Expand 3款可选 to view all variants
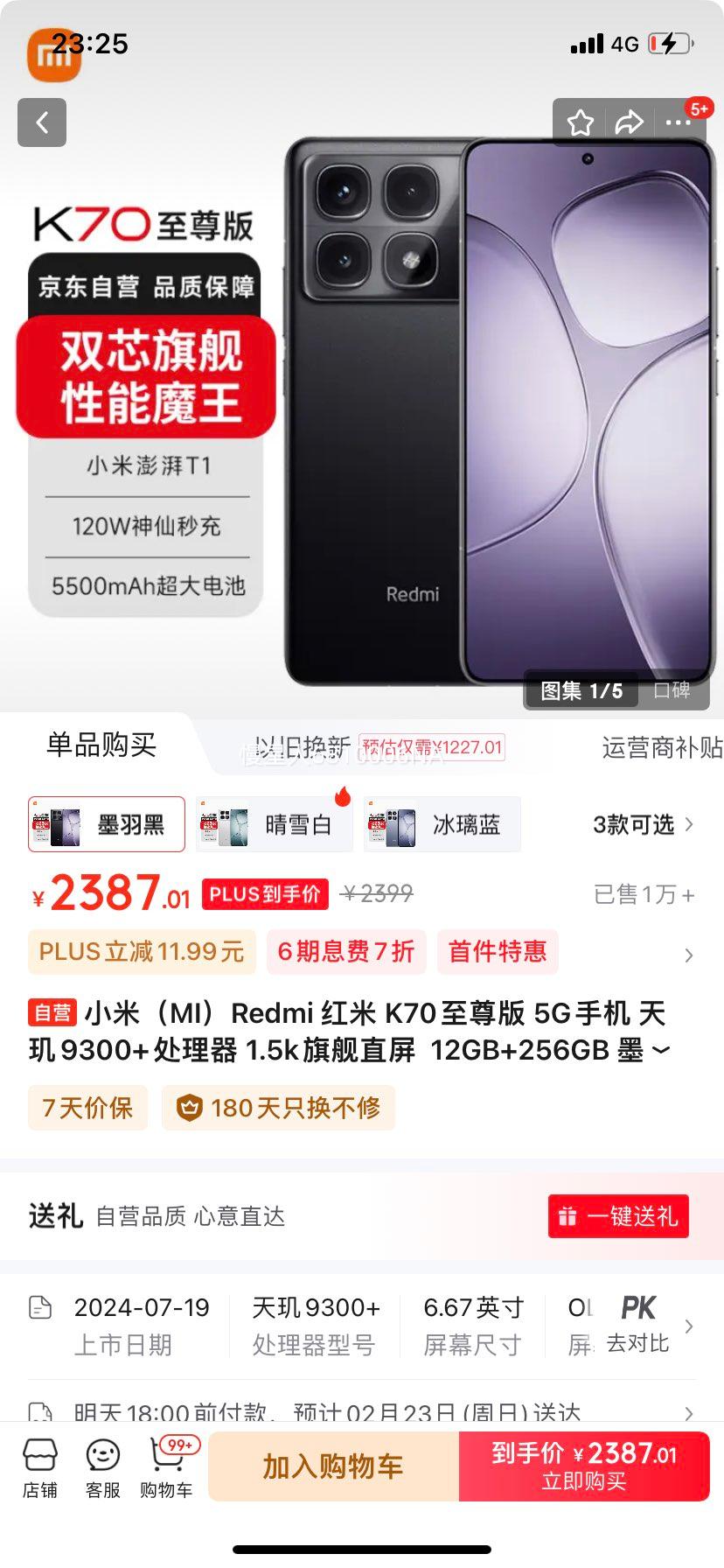 point(644,823)
